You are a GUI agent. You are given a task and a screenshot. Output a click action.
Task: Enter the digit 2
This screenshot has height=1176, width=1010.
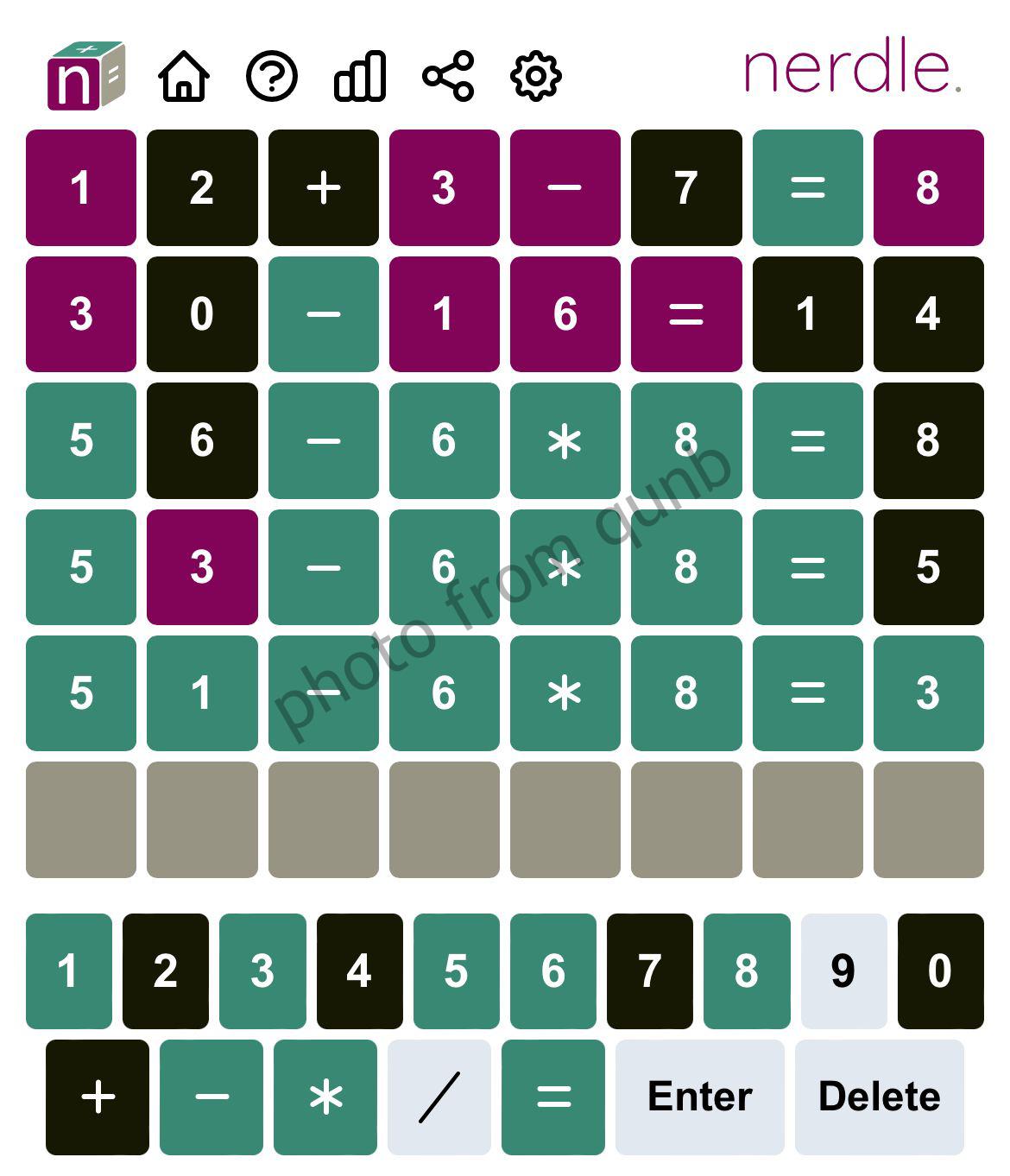tap(166, 971)
